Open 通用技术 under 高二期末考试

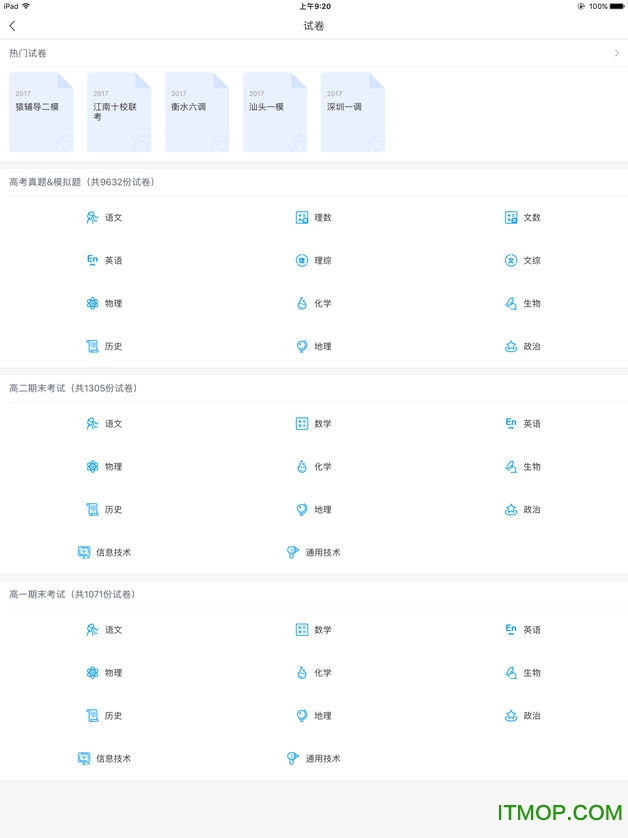[314, 552]
